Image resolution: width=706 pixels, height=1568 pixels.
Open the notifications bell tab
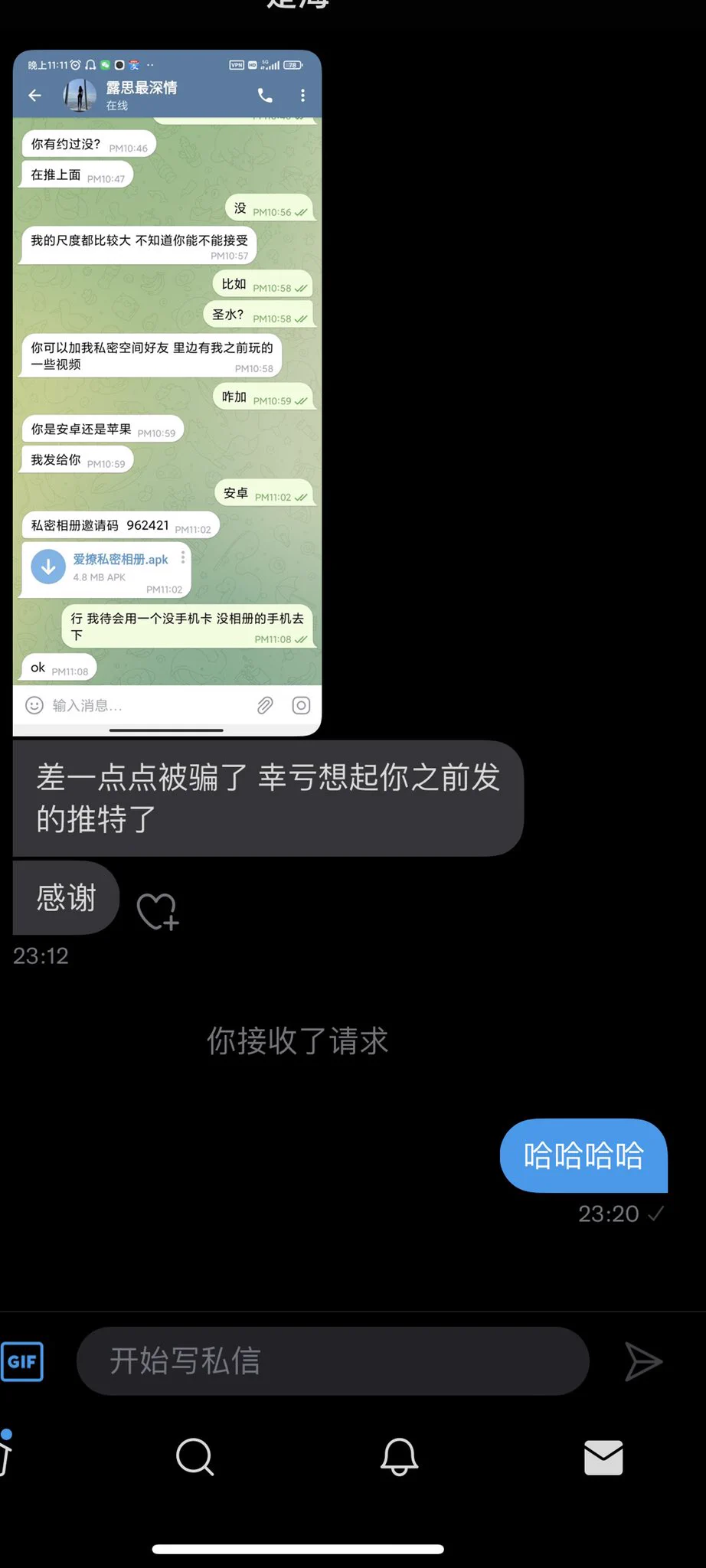click(399, 1456)
